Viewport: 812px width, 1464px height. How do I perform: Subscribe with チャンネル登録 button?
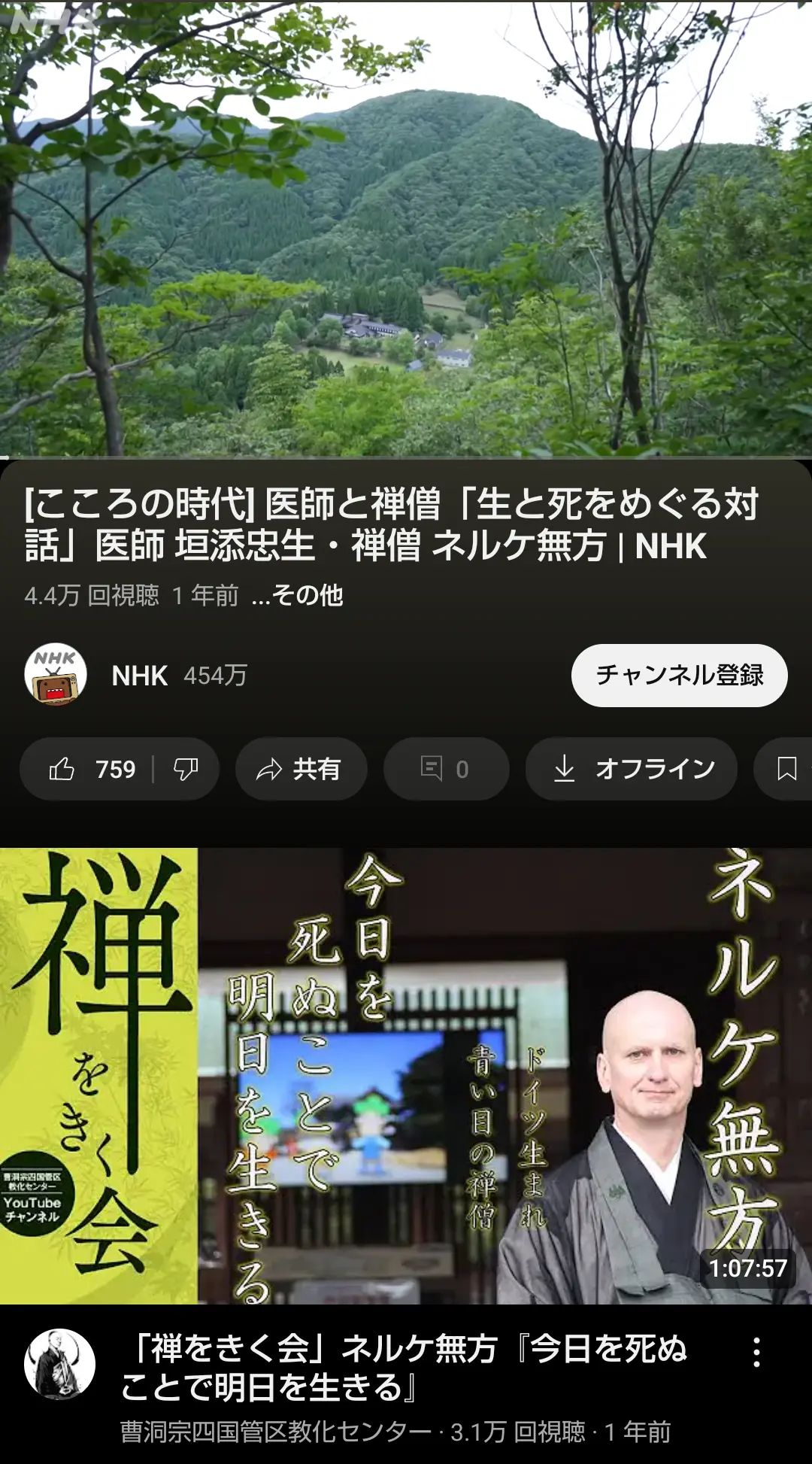click(x=679, y=675)
